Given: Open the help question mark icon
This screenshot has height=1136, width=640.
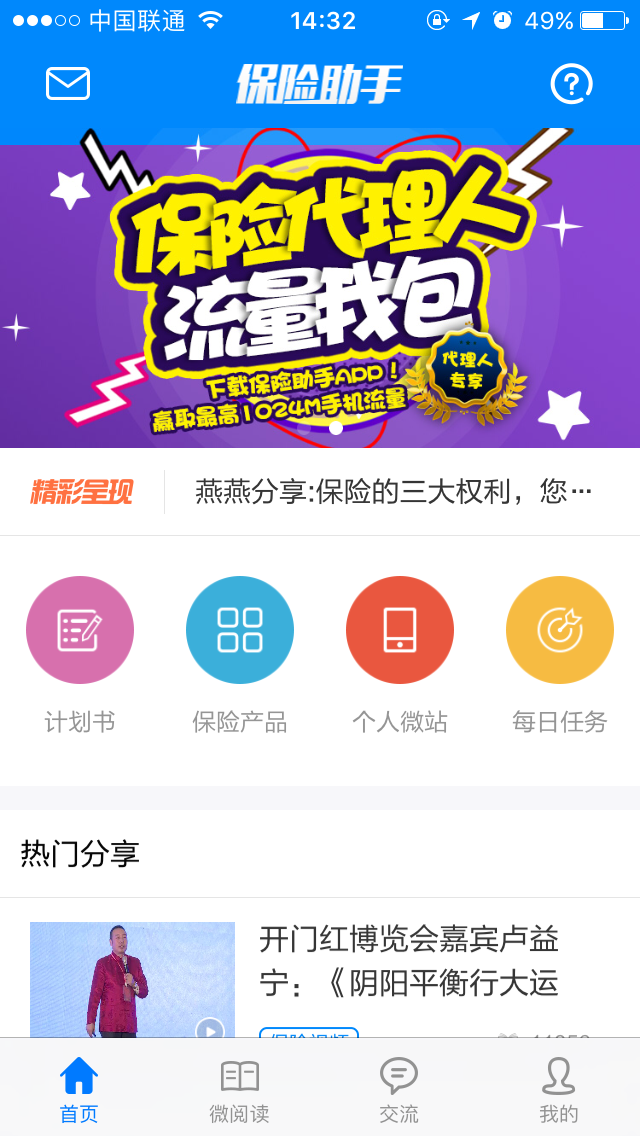Looking at the screenshot, I should (572, 84).
